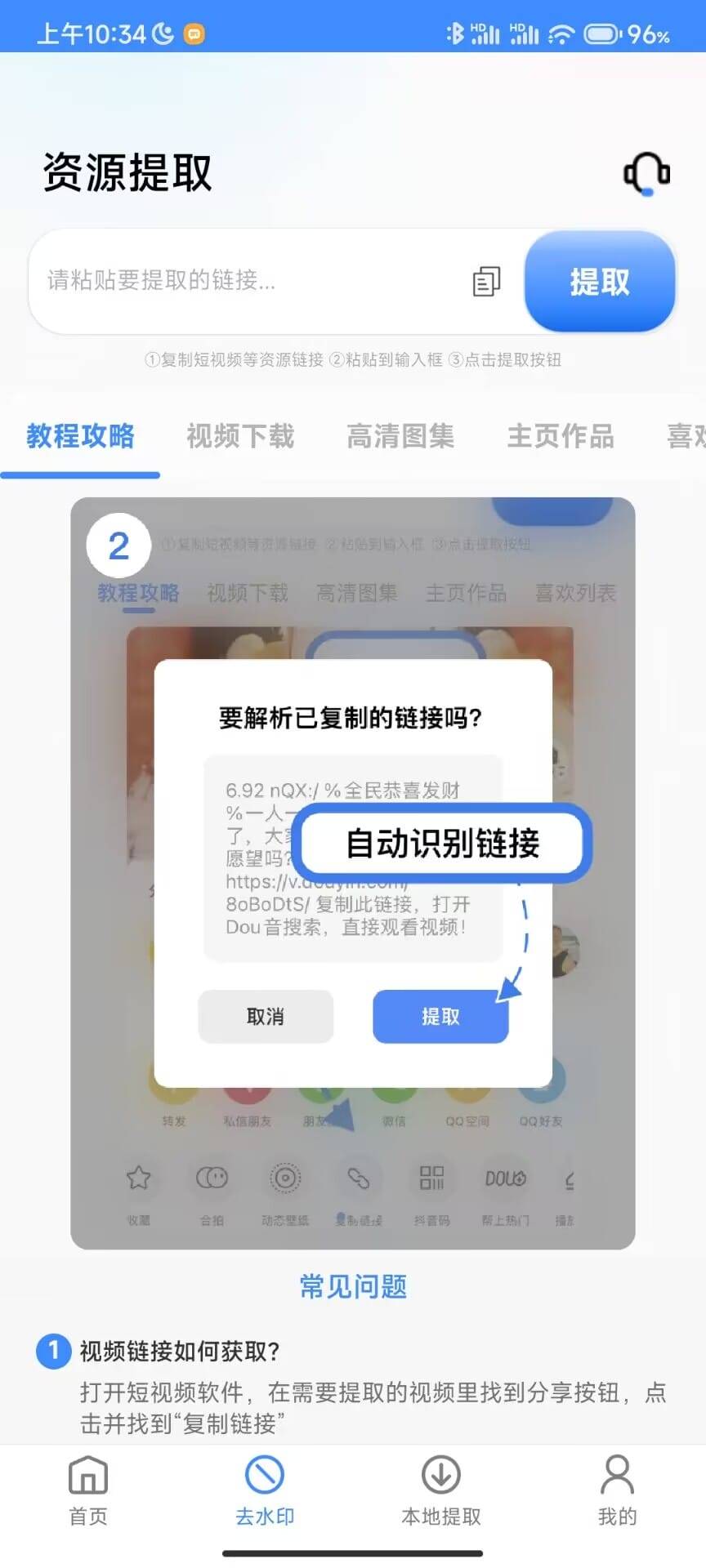
Task: Go to 首页 home tab
Action: pos(88,1490)
